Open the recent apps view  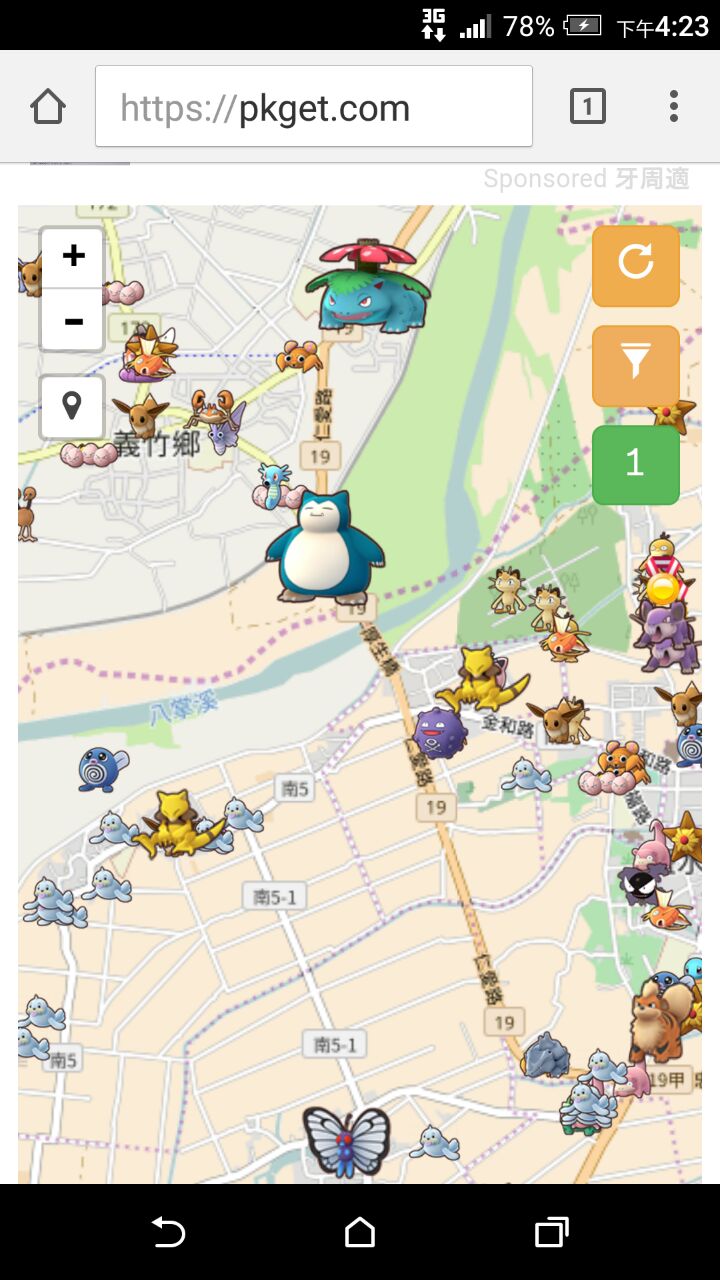(x=551, y=1232)
